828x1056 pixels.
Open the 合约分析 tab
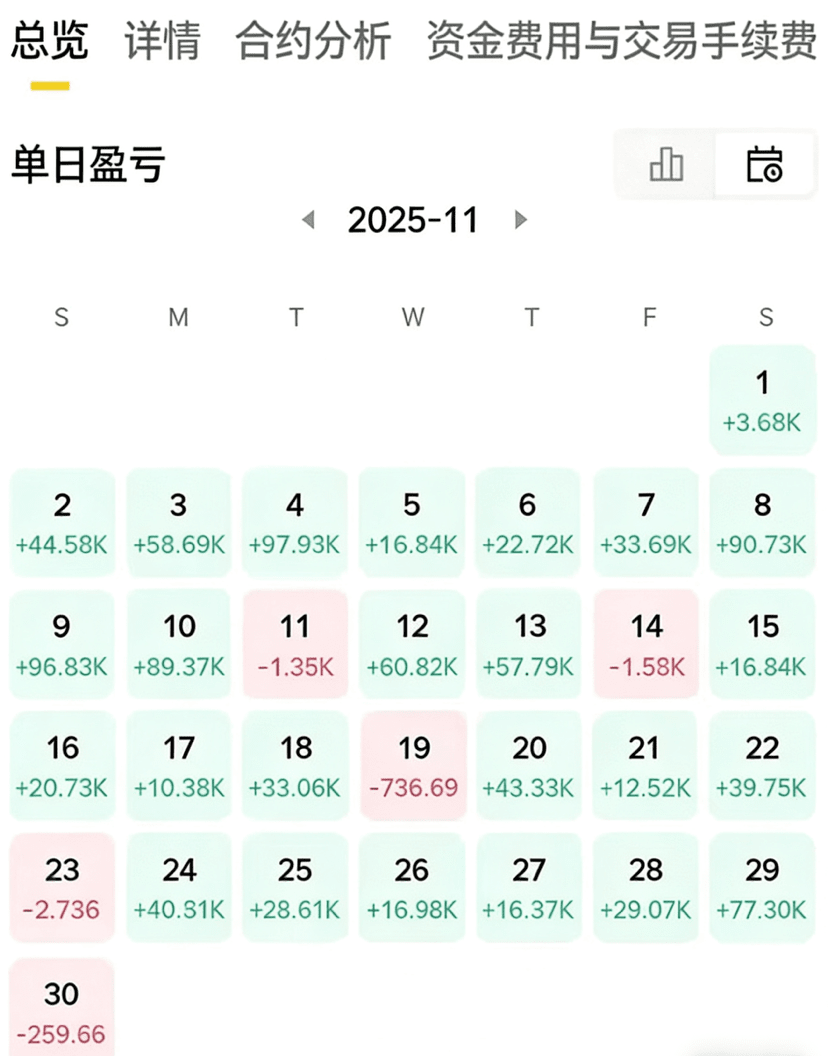tap(313, 42)
